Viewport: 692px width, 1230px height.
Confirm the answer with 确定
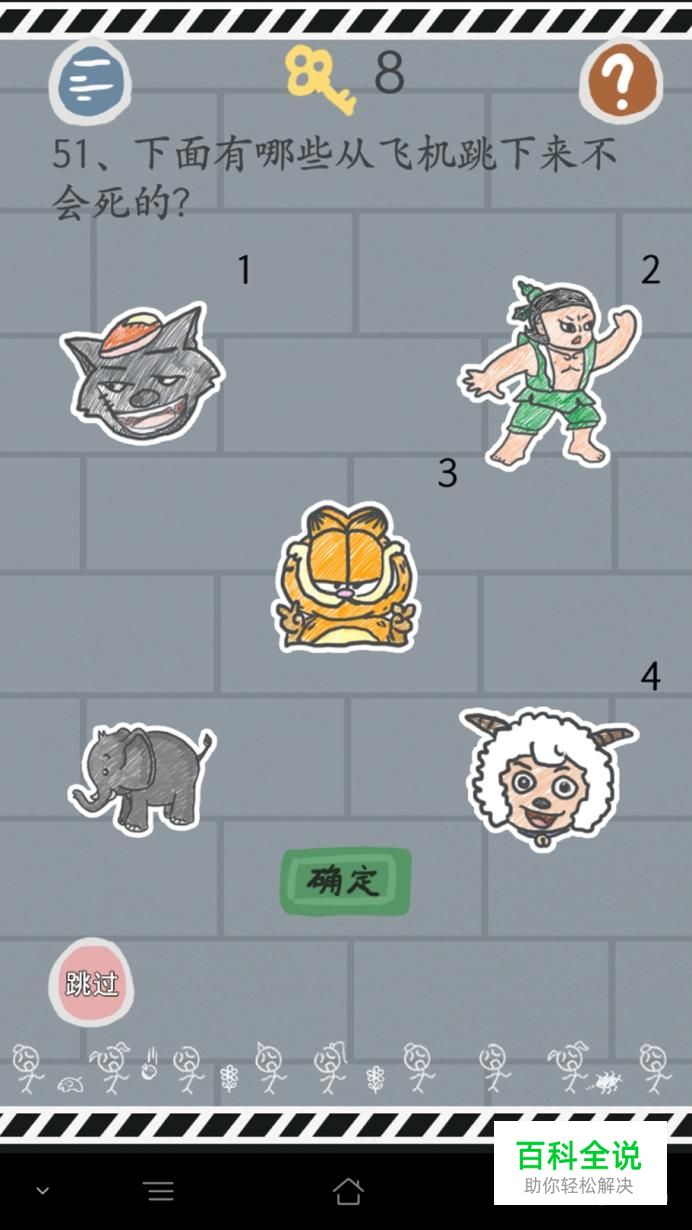(x=345, y=881)
